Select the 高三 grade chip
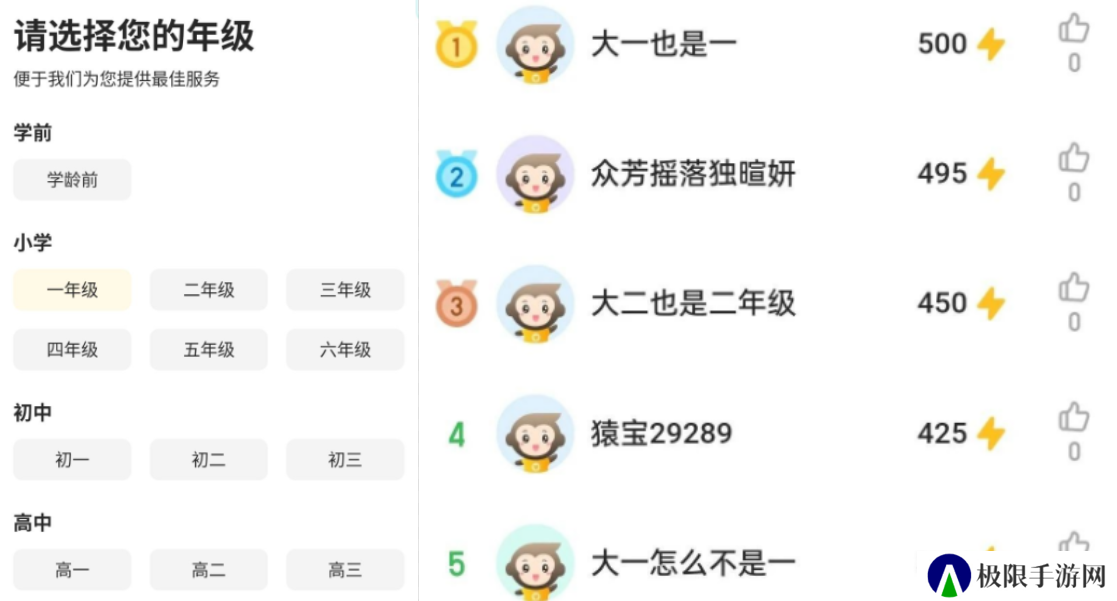This screenshot has width=1117, height=601. tap(345, 570)
